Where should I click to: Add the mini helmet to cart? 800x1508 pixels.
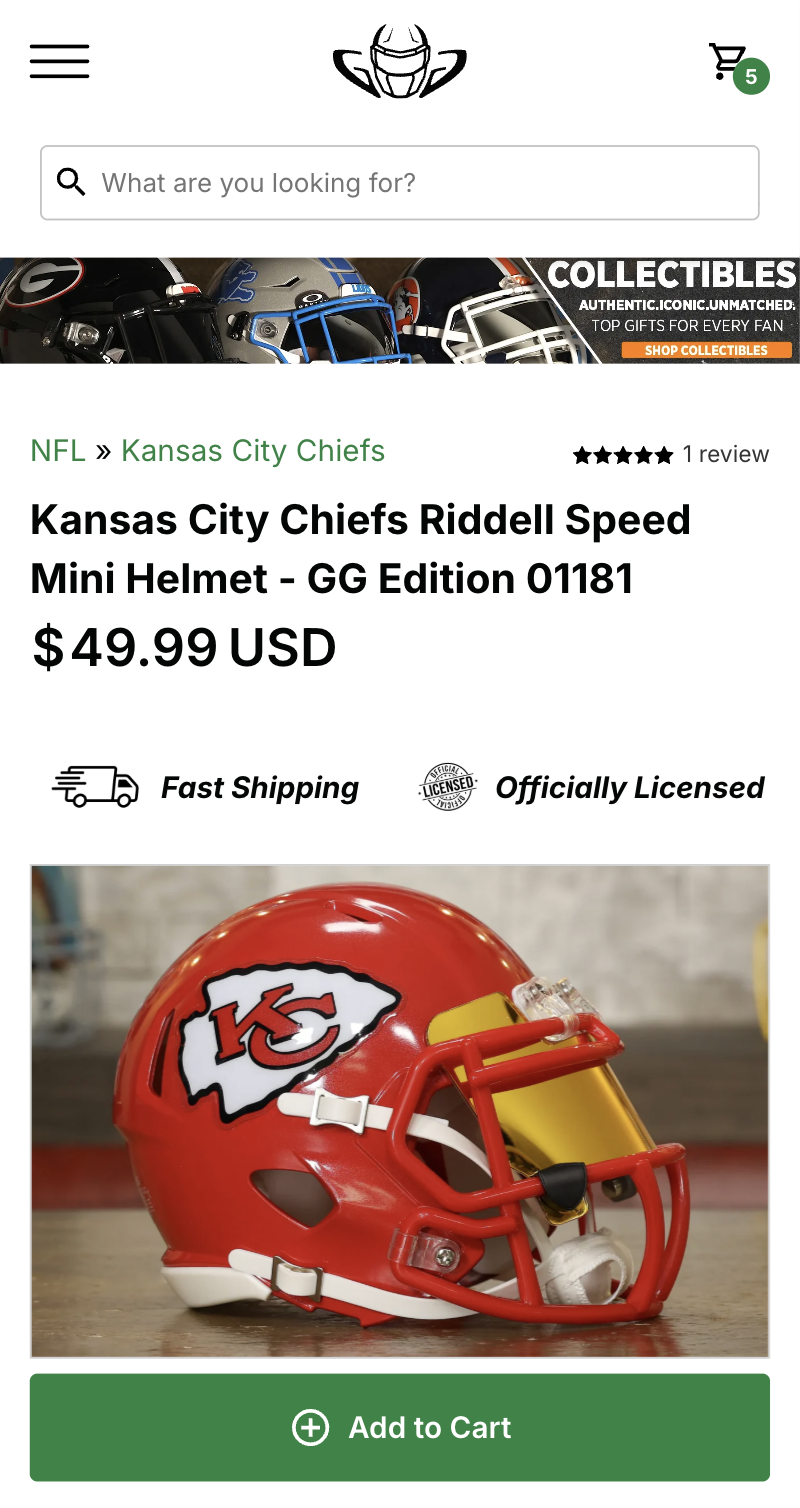400,1427
